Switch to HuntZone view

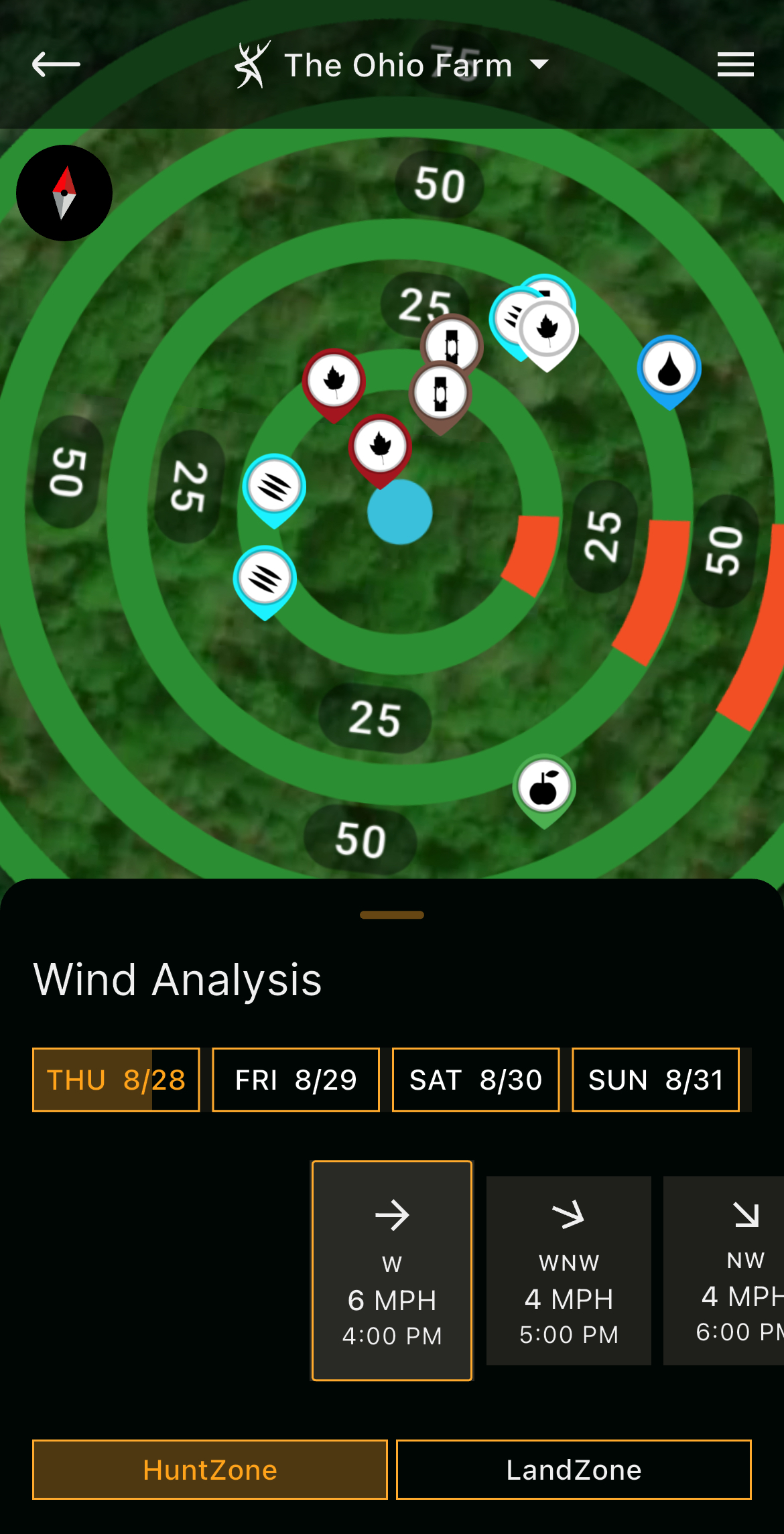210,1470
